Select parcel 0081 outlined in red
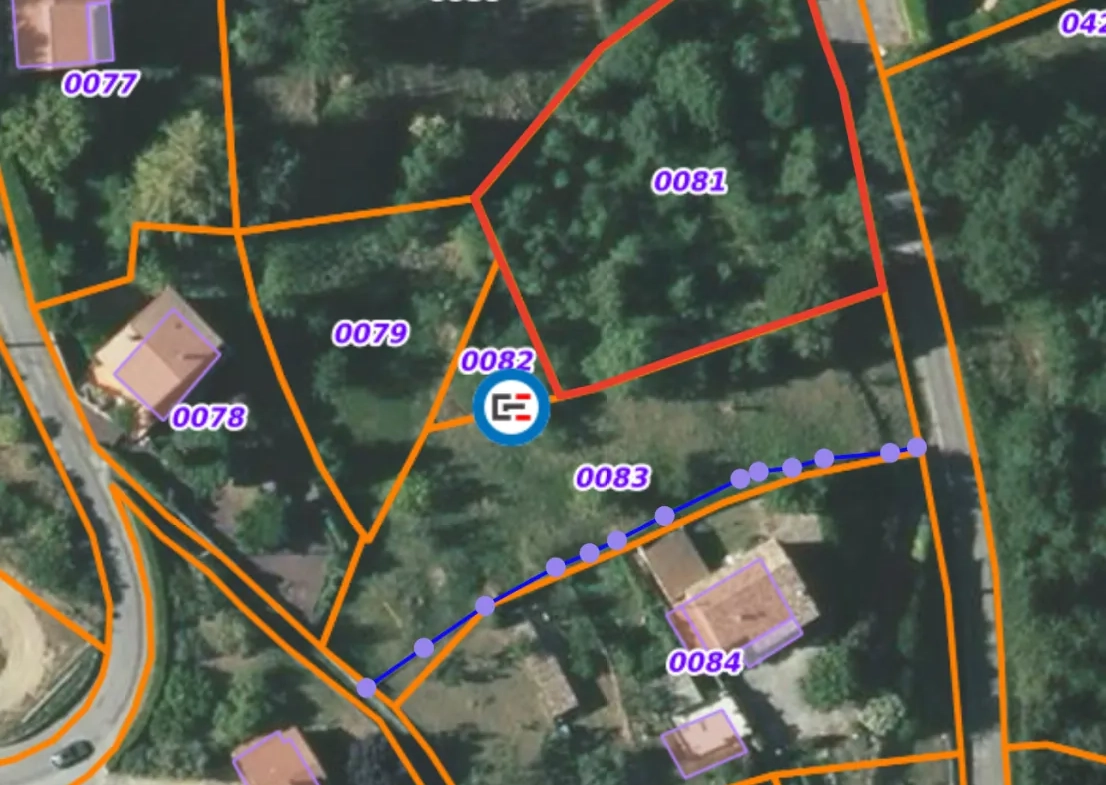This screenshot has width=1106, height=785. point(689,182)
